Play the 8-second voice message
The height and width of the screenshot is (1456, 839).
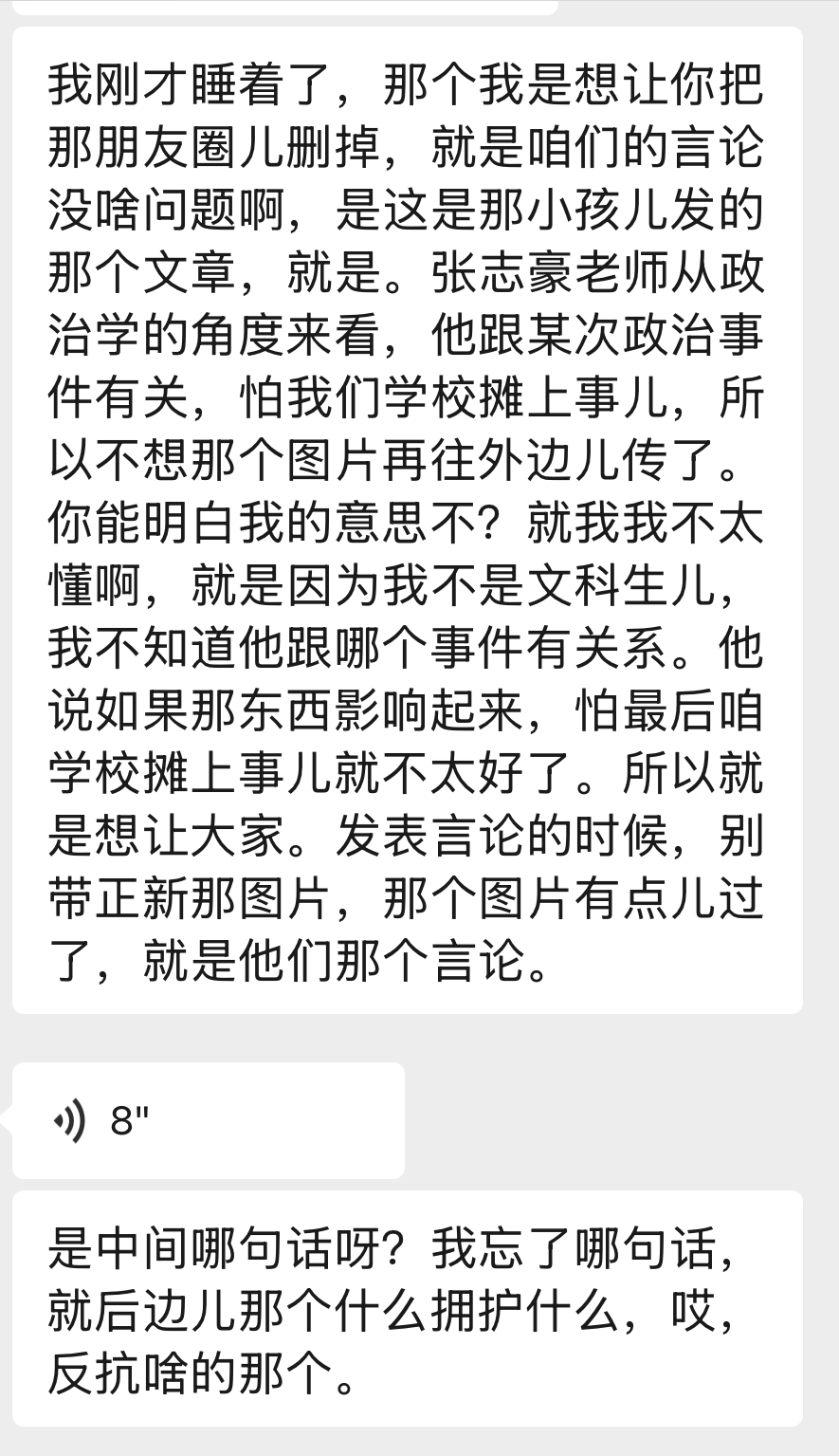tap(207, 1120)
